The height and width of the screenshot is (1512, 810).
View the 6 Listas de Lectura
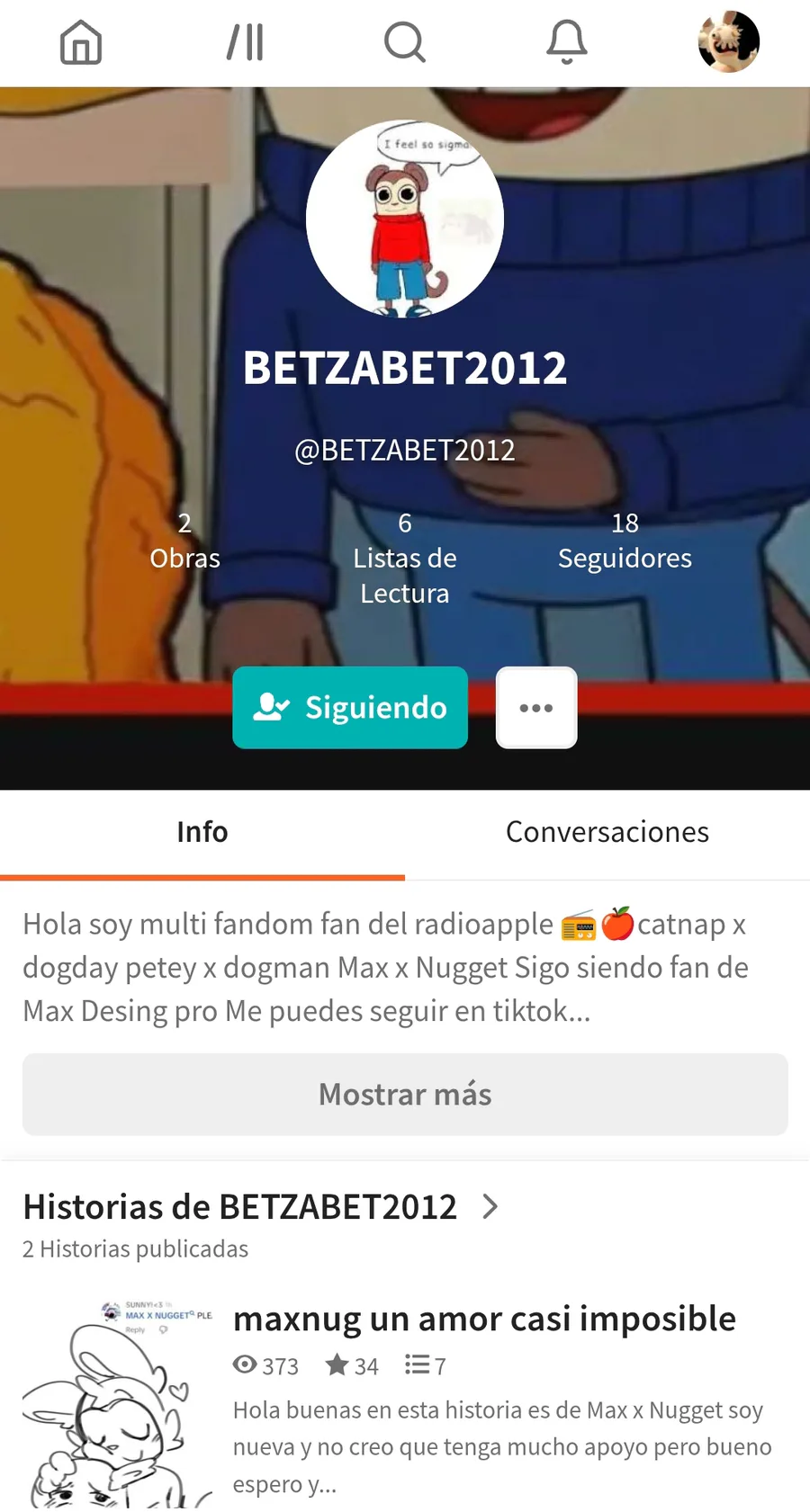click(x=404, y=558)
